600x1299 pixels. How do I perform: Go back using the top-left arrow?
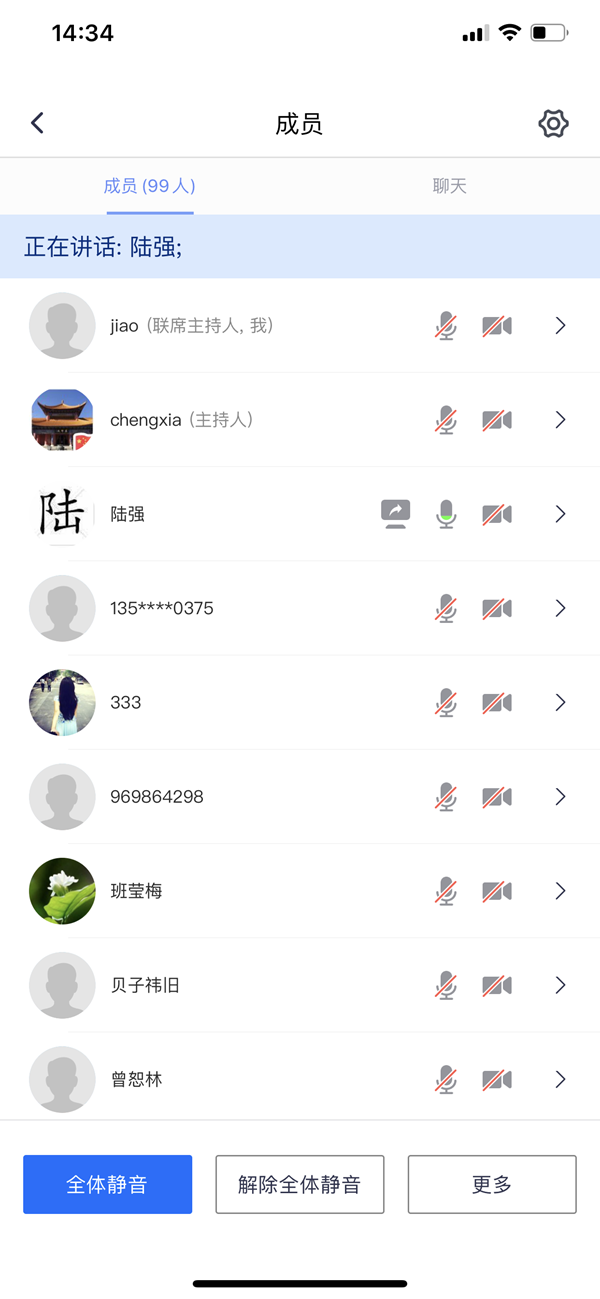coord(38,123)
